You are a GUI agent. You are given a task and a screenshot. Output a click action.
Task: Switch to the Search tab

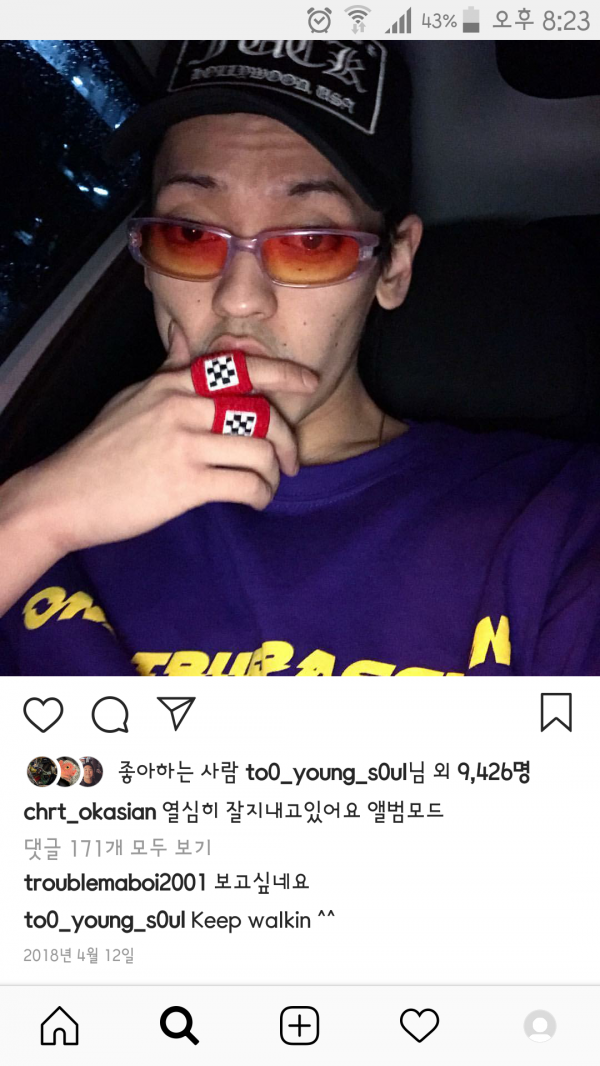coord(179,1026)
